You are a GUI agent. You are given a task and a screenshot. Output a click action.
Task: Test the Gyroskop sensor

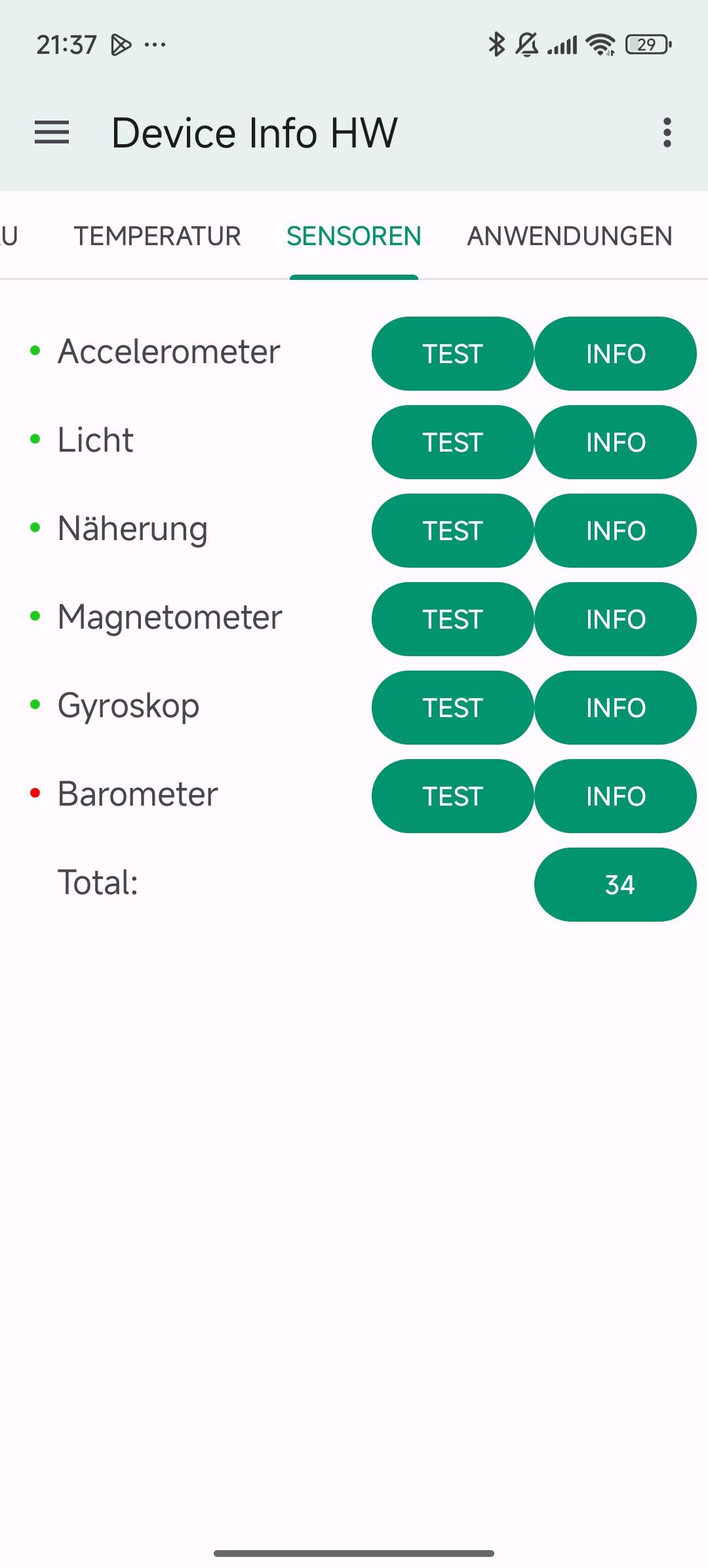452,708
